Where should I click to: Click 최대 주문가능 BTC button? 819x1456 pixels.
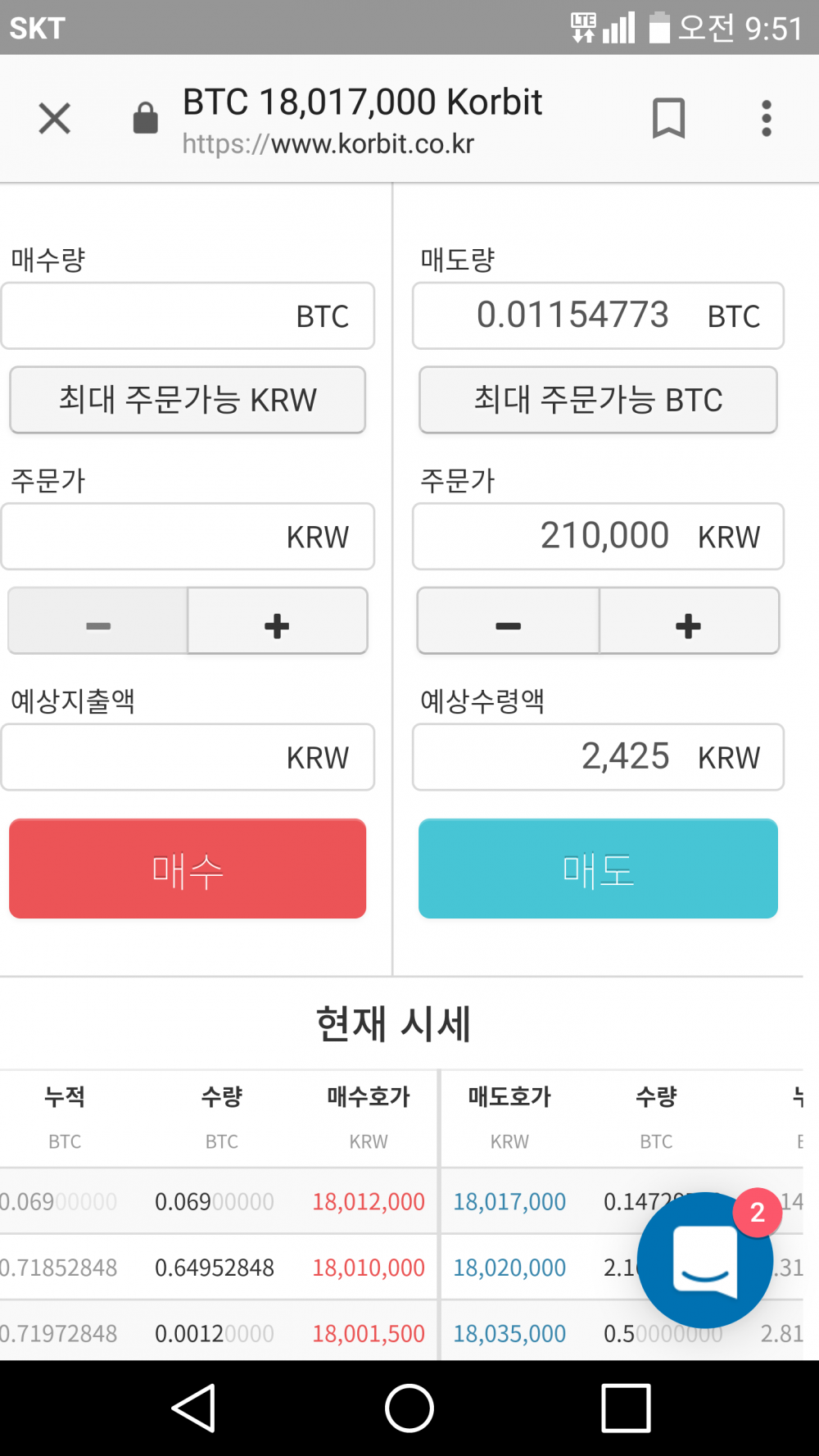pos(597,401)
